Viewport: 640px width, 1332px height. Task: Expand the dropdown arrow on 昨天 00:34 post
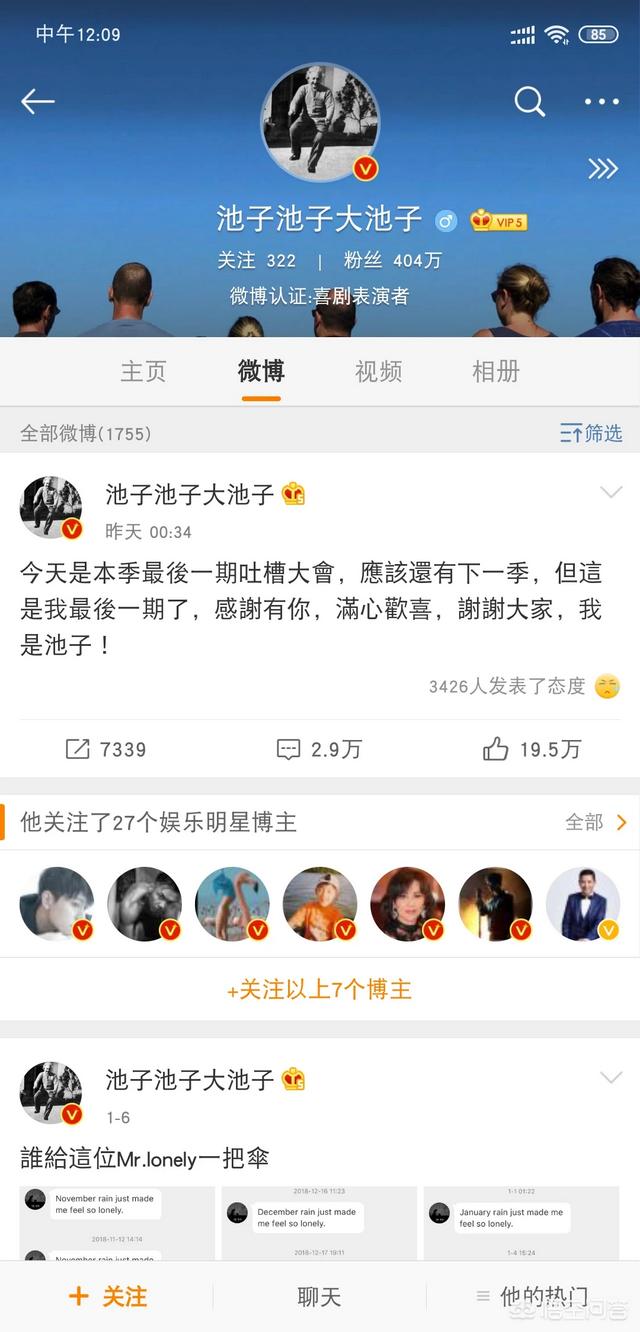610,492
